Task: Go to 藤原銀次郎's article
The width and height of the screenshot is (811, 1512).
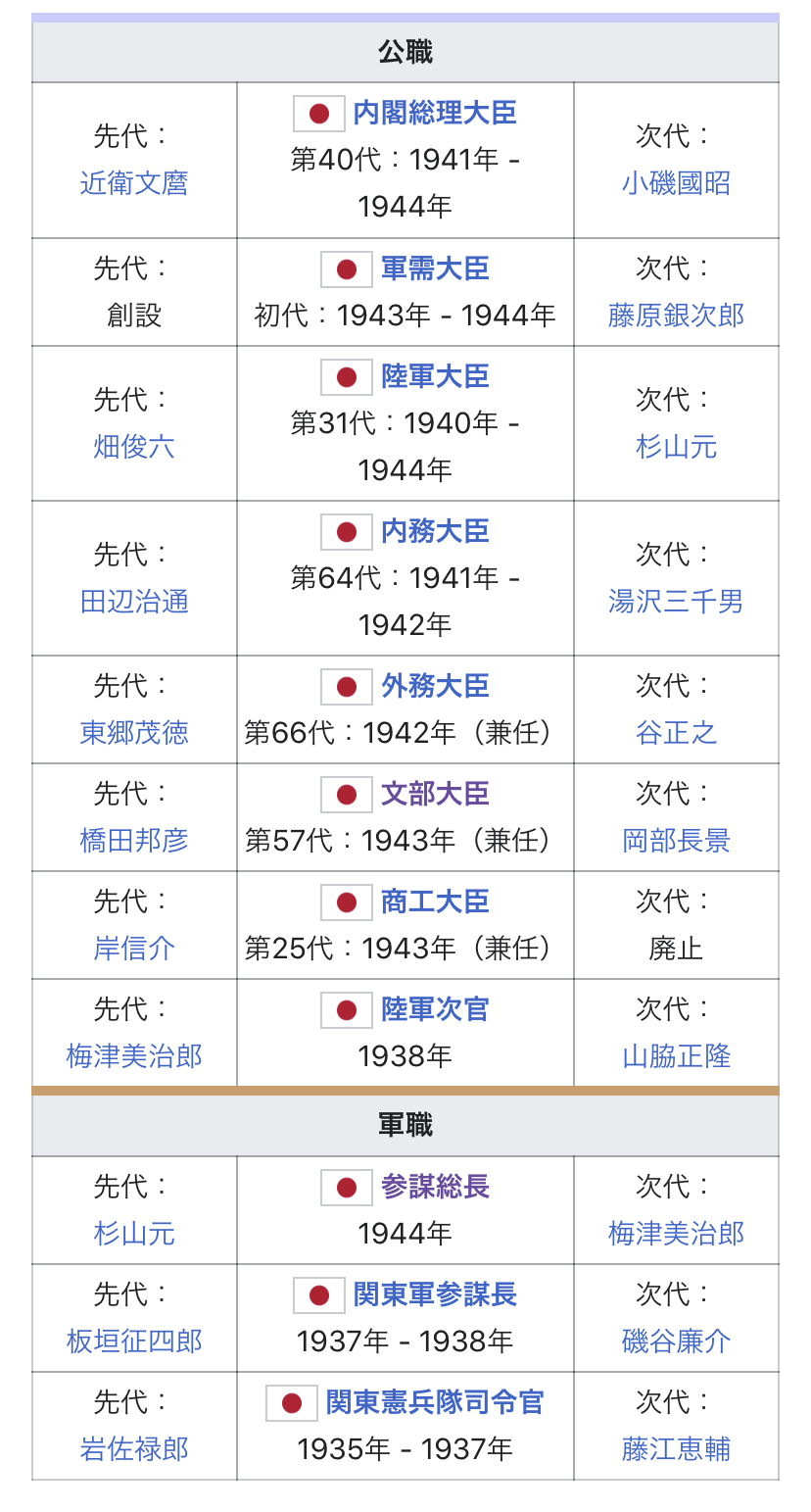Action: point(676,316)
